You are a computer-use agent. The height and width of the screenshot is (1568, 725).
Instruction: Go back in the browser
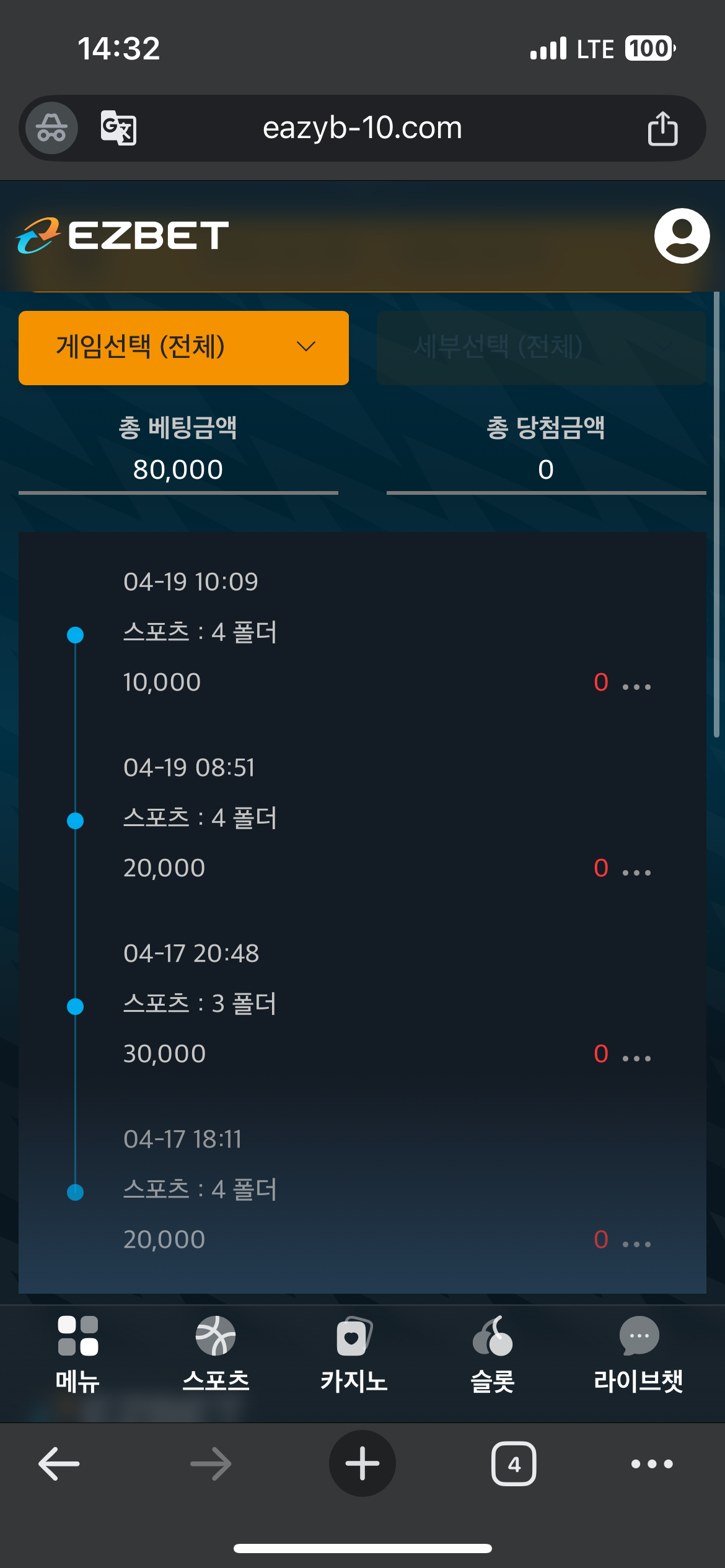point(59,1464)
